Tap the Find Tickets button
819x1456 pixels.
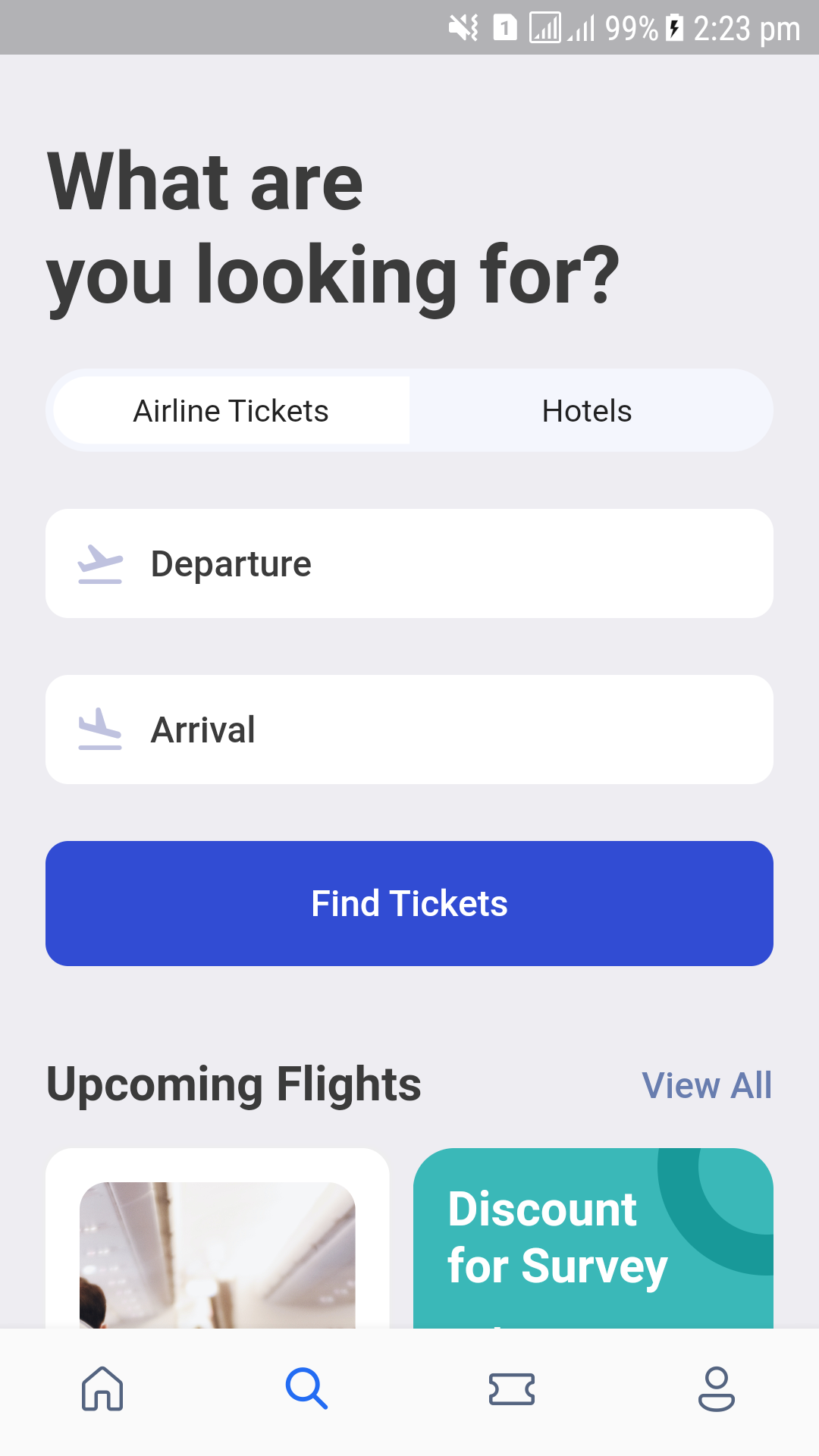(x=409, y=903)
